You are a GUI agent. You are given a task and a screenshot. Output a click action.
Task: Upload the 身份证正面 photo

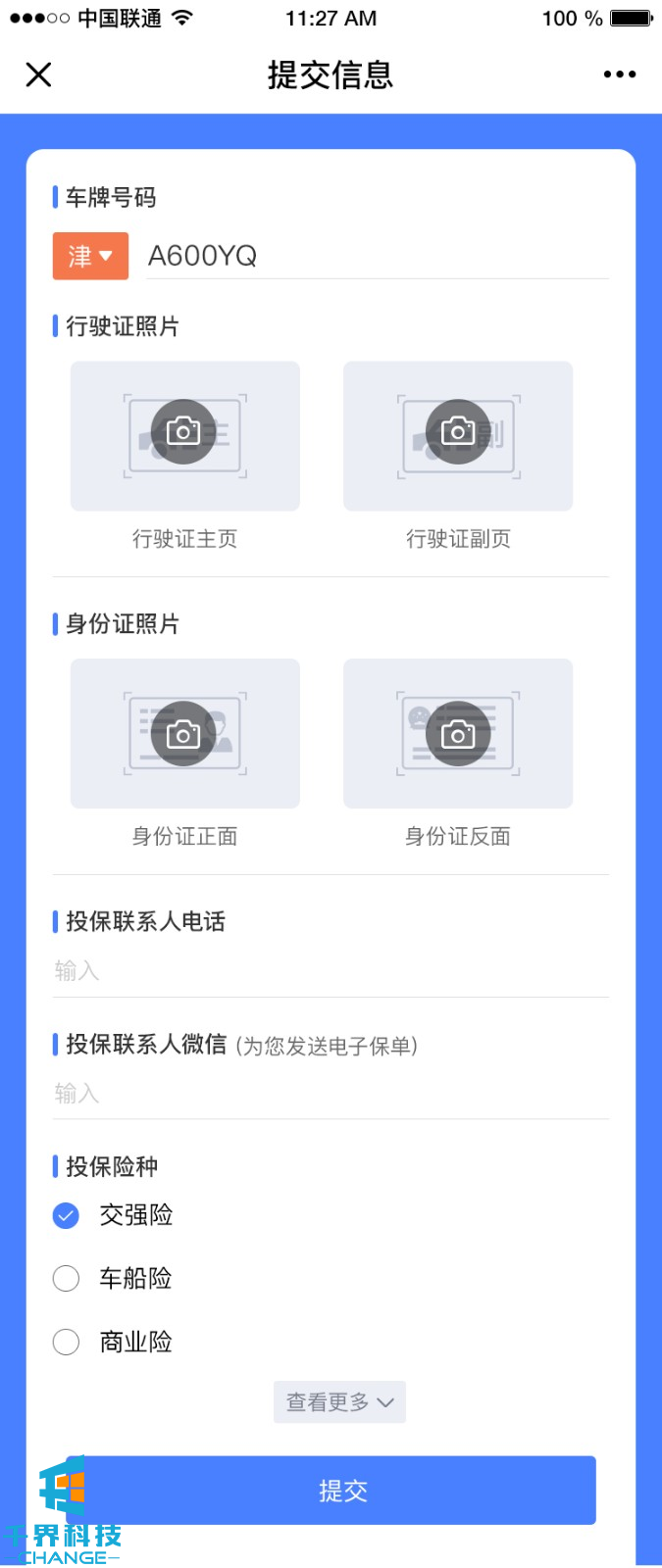[184, 733]
